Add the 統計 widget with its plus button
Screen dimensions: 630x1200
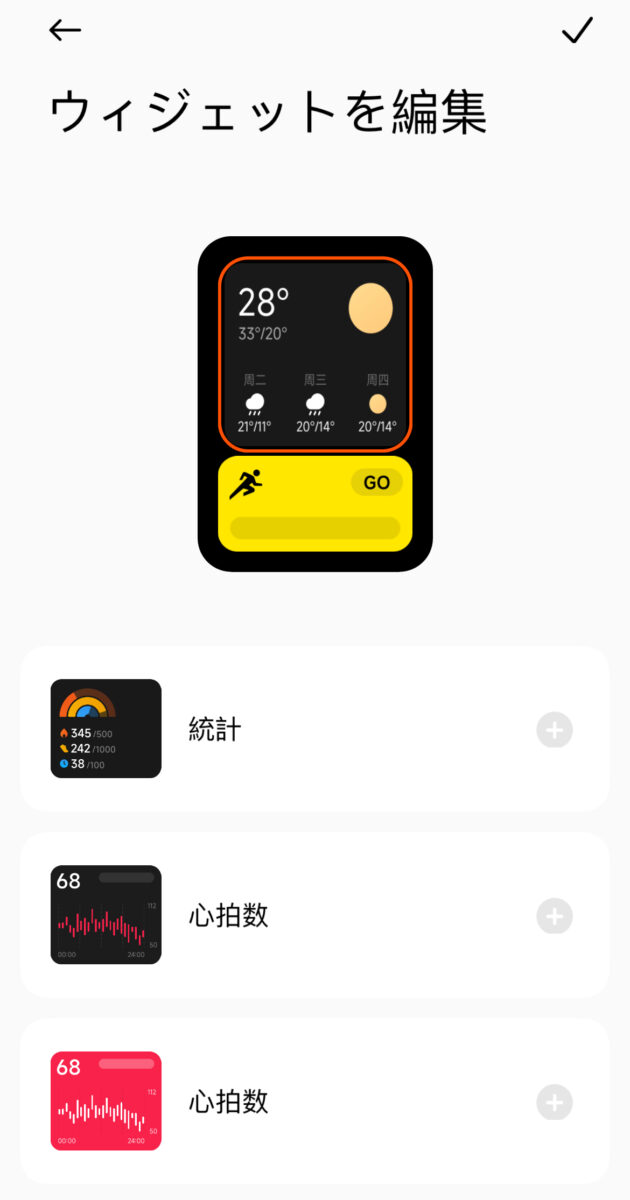pyautogui.click(x=554, y=730)
